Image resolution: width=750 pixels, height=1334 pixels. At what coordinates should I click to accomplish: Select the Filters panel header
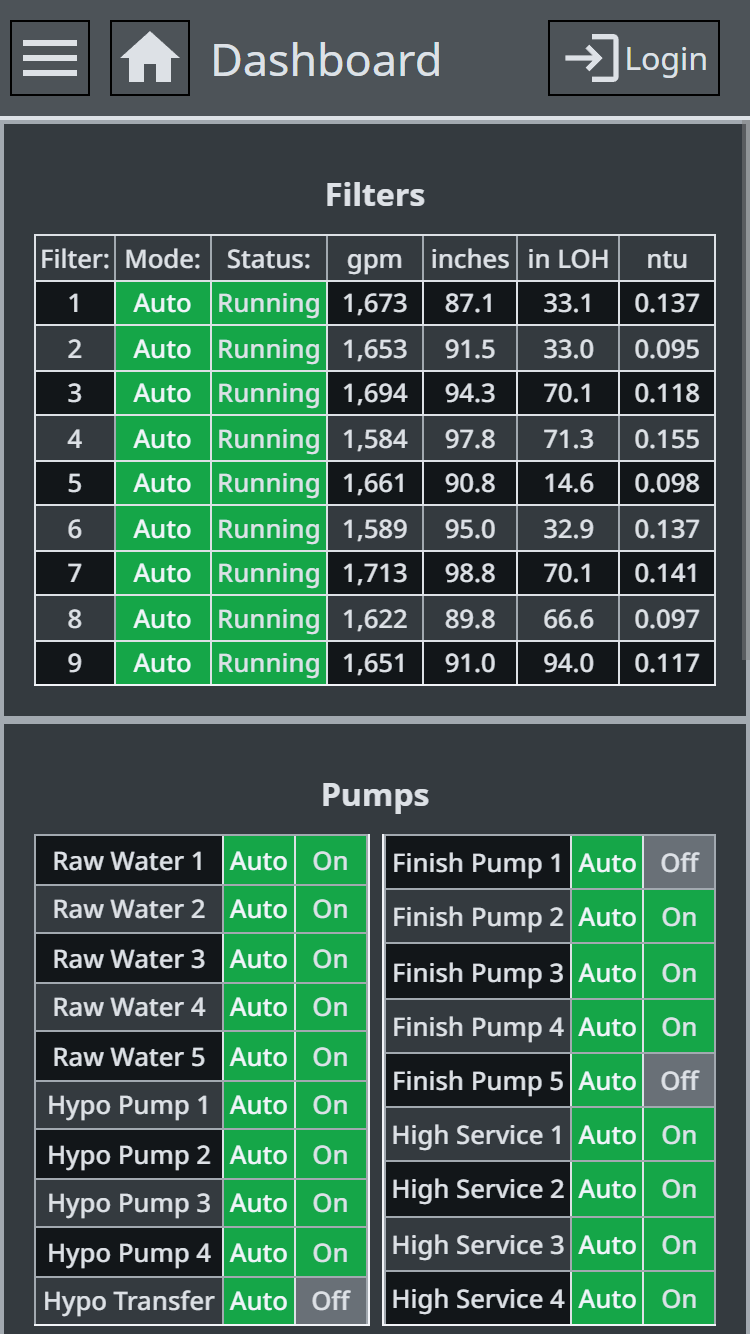374,195
